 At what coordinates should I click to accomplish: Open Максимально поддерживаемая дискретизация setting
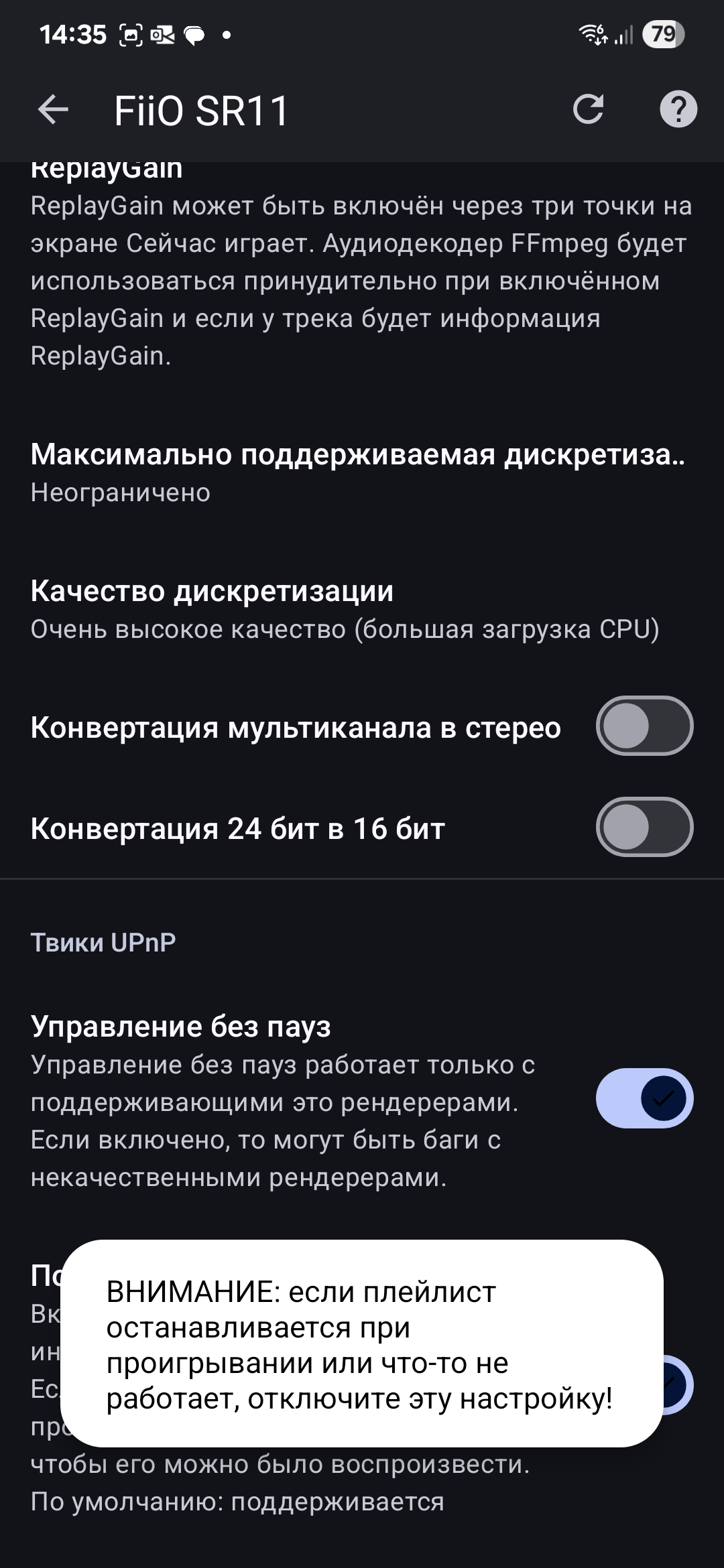(358, 472)
